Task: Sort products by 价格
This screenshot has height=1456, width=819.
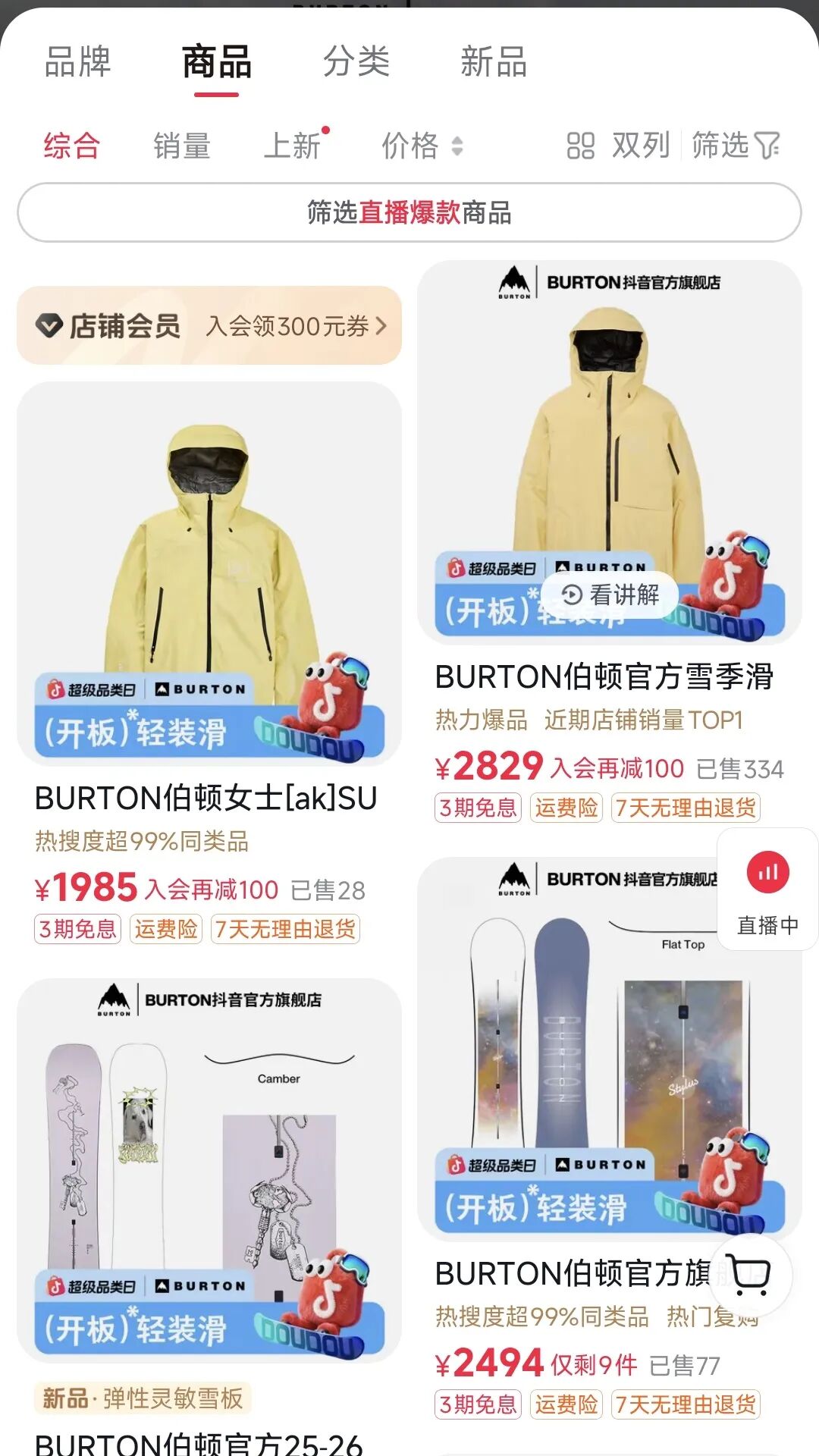Action: (421, 146)
